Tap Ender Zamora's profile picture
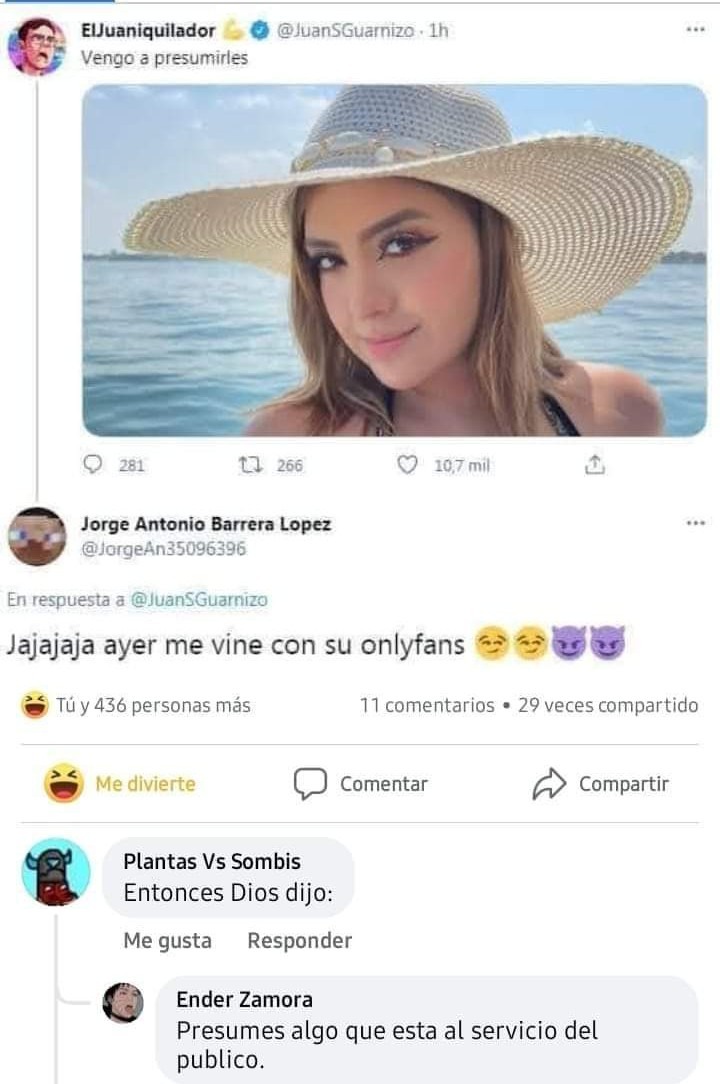 pos(123,1003)
